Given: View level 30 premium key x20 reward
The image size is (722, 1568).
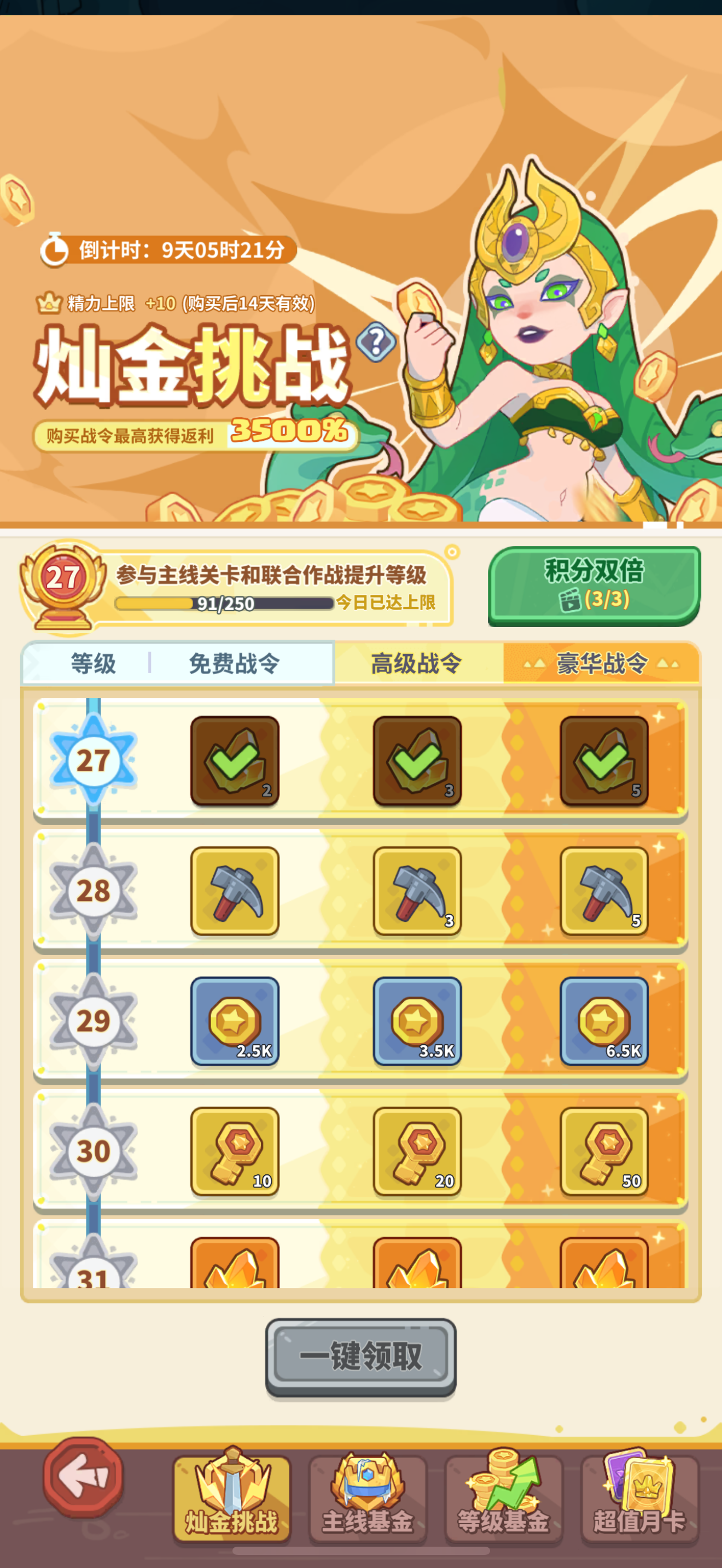Looking at the screenshot, I should pos(418,1151).
